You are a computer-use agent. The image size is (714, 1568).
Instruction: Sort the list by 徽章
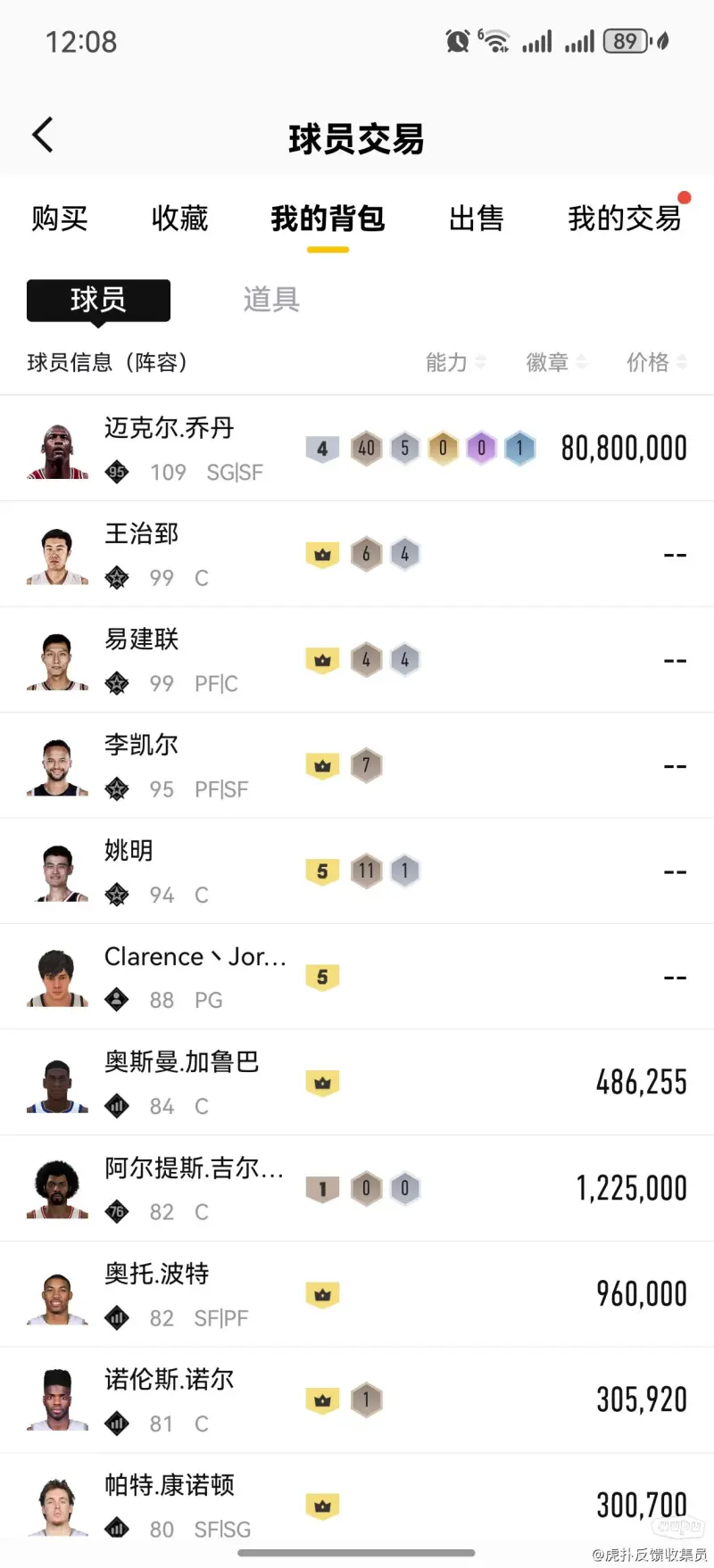[x=555, y=362]
